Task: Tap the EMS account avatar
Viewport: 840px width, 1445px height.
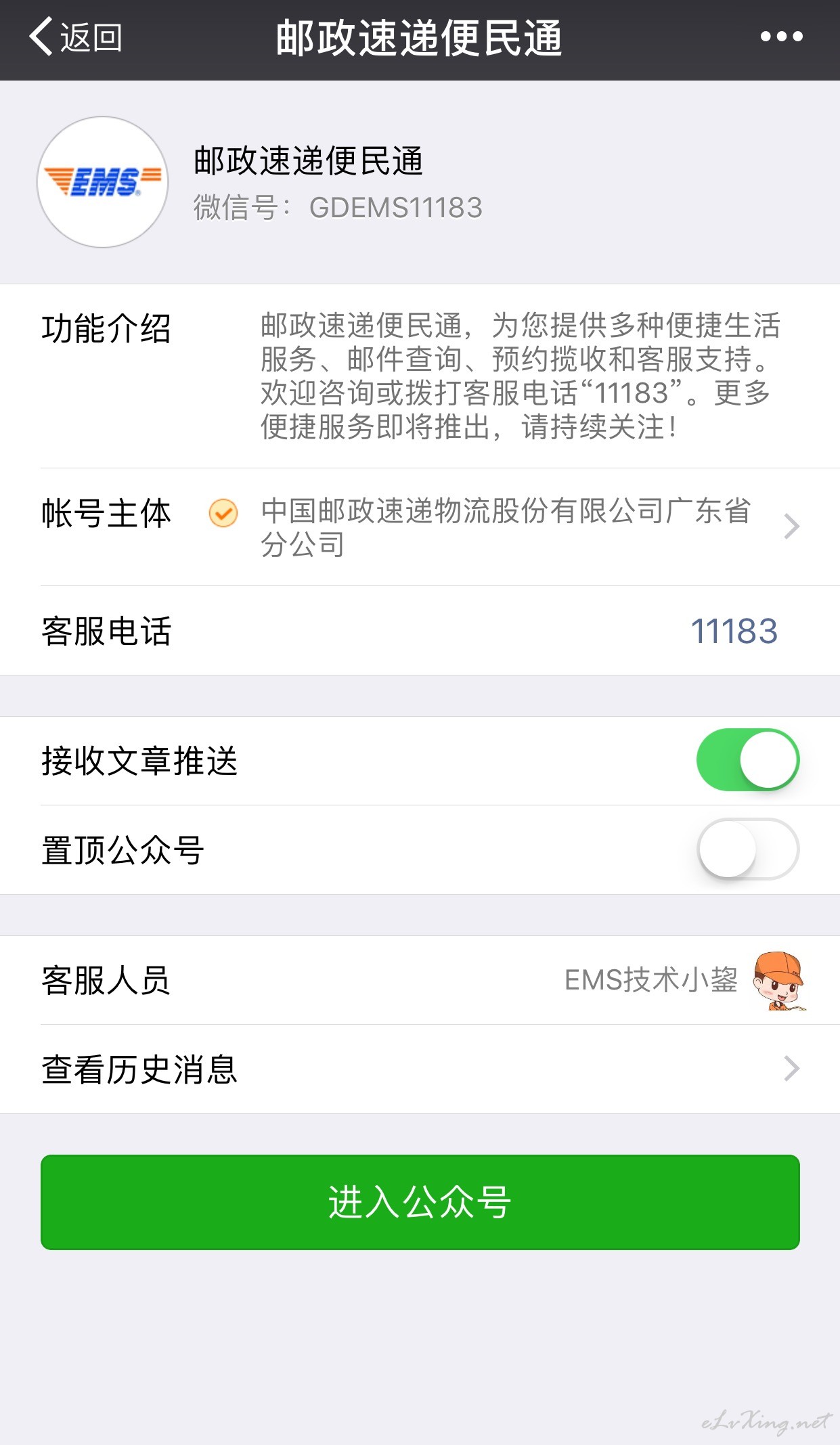Action: coord(102,182)
